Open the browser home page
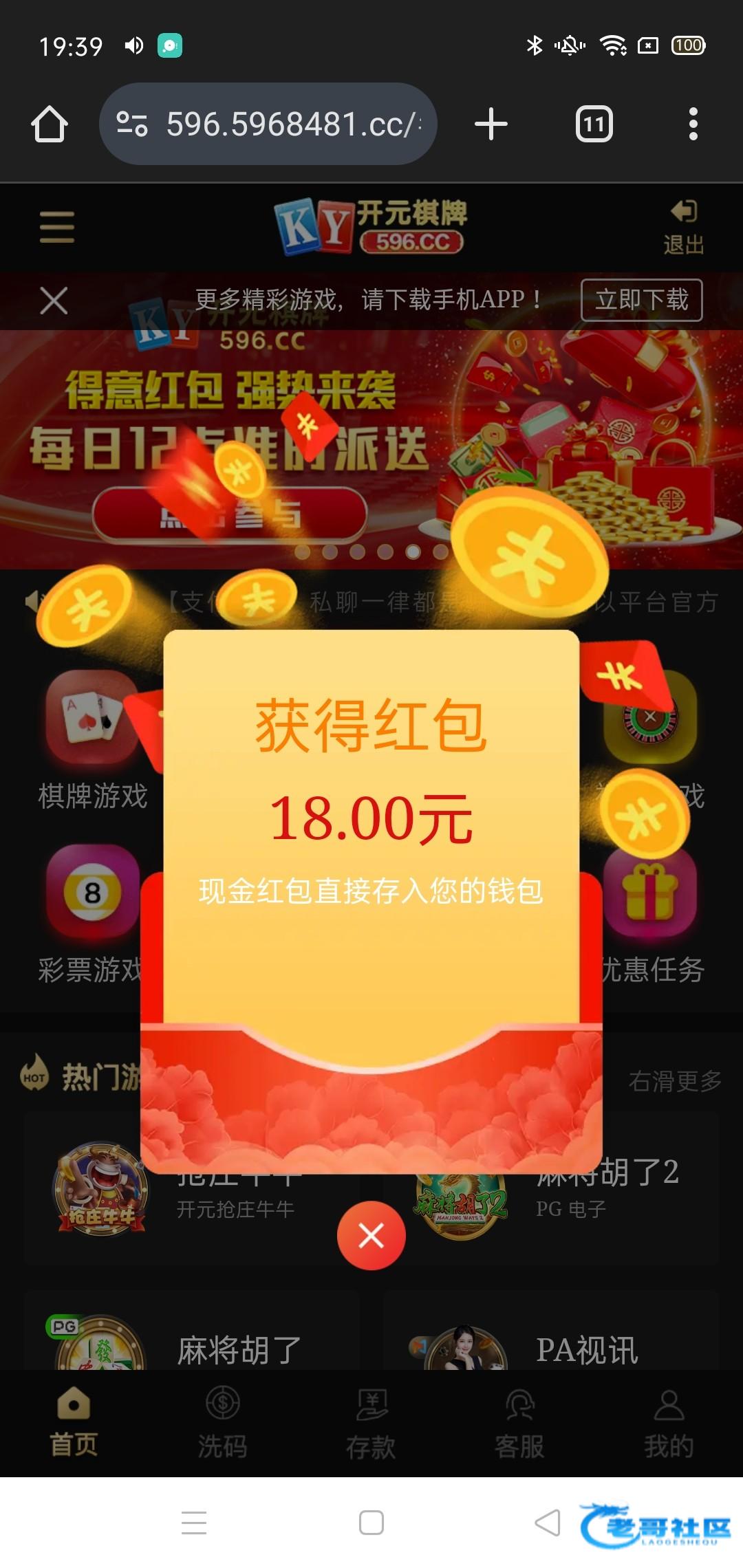The image size is (743, 1568). 50,124
